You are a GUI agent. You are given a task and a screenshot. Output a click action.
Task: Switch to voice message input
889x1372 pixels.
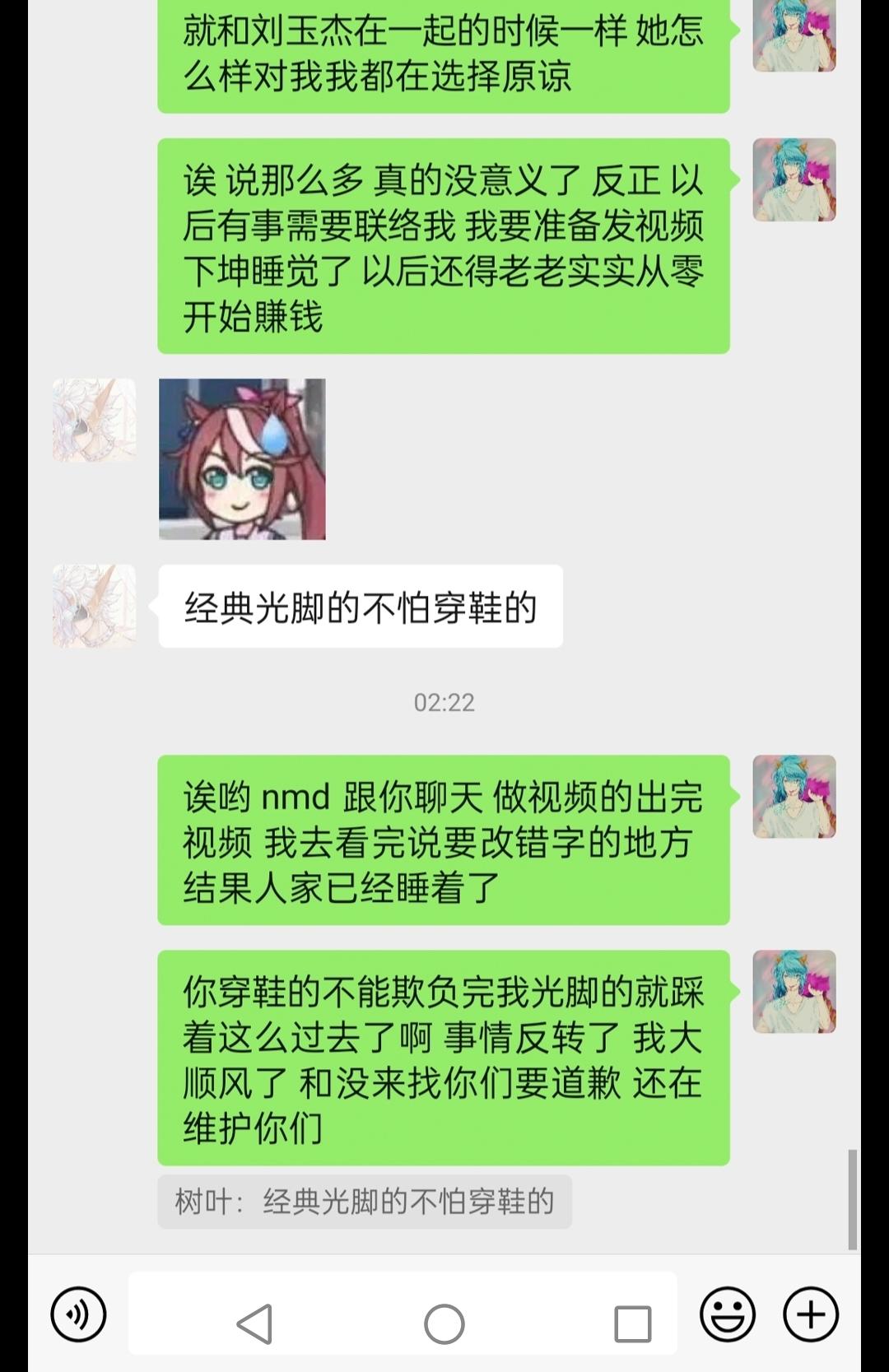click(x=78, y=1314)
